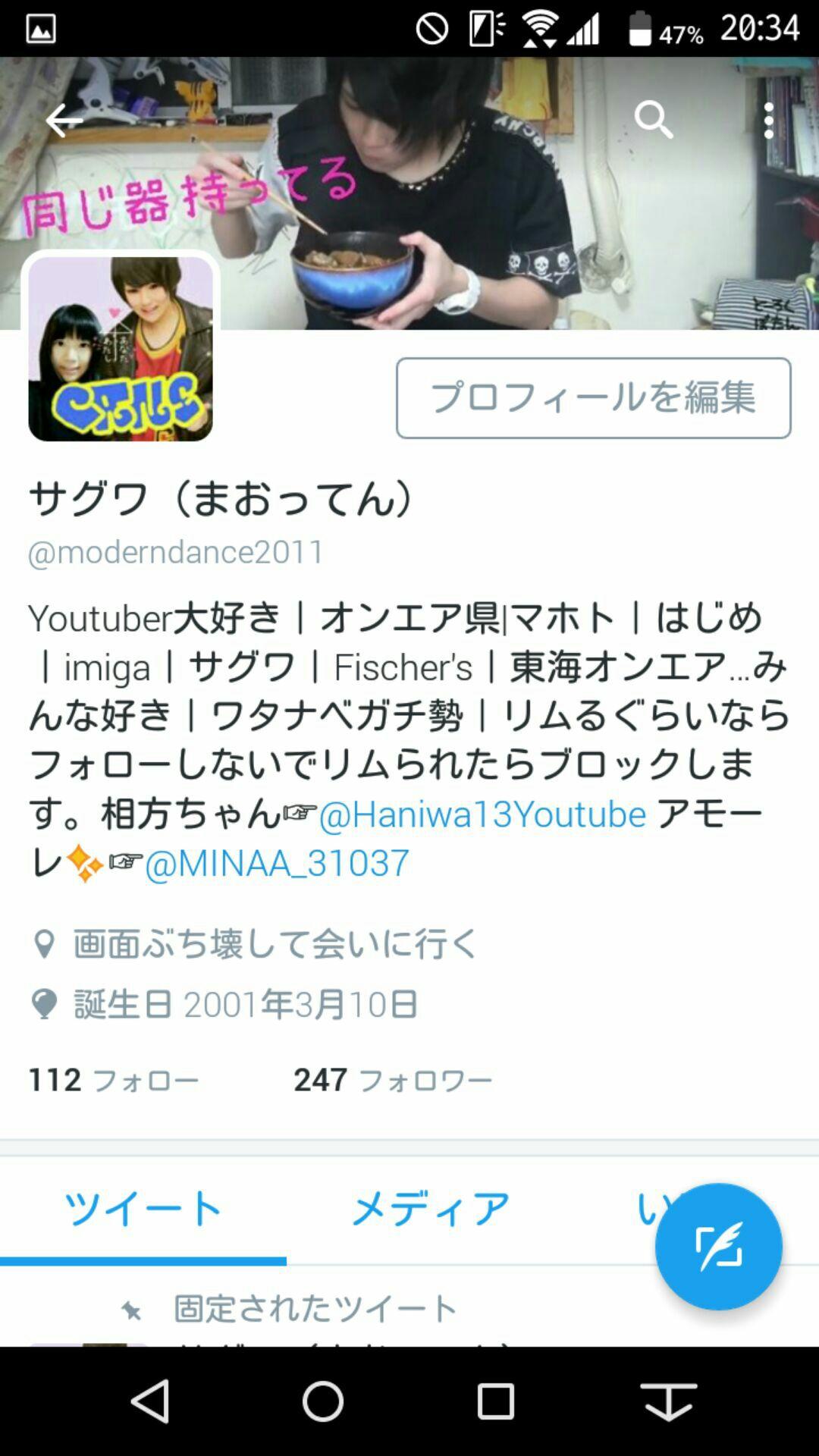Open the @Haniwa13Youtube mention link

tap(482, 814)
